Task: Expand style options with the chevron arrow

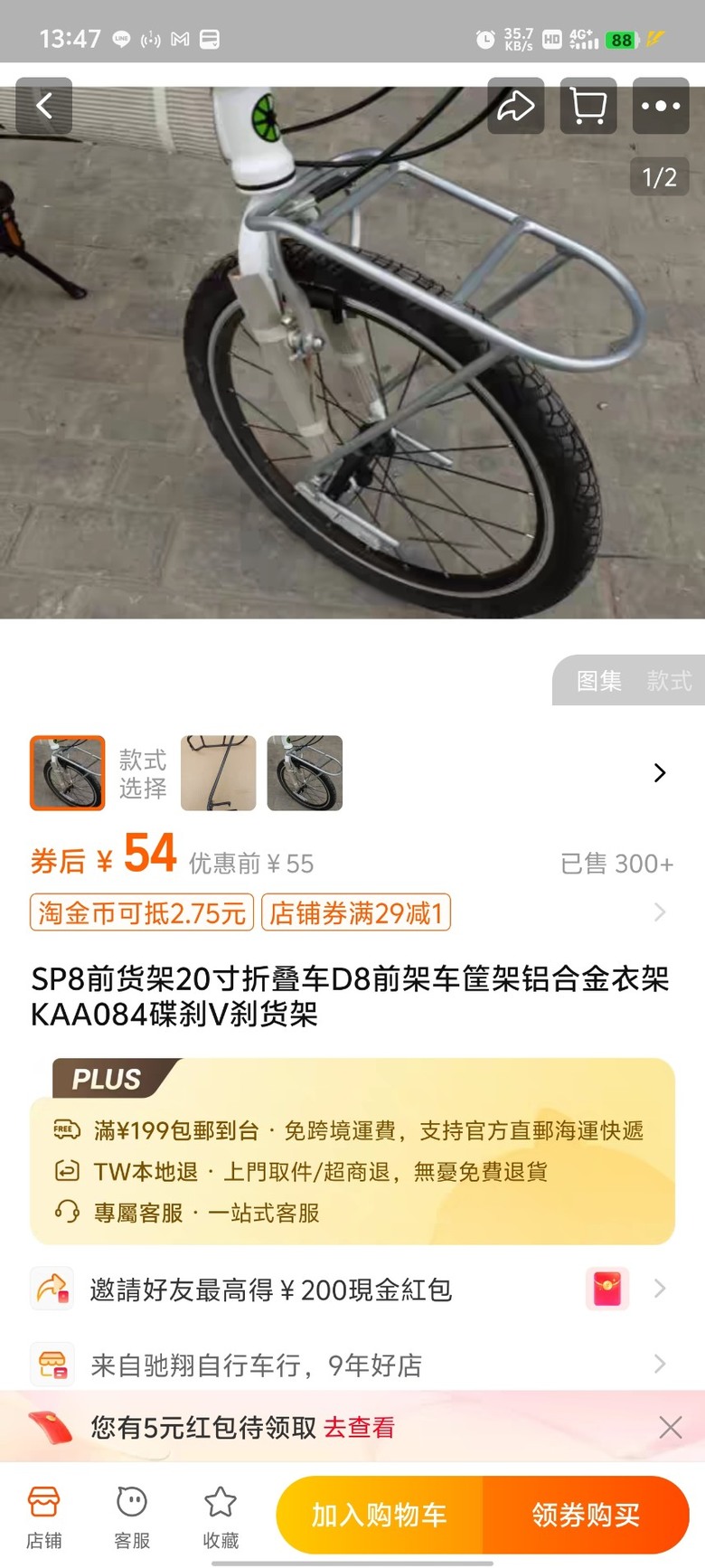Action: (660, 773)
